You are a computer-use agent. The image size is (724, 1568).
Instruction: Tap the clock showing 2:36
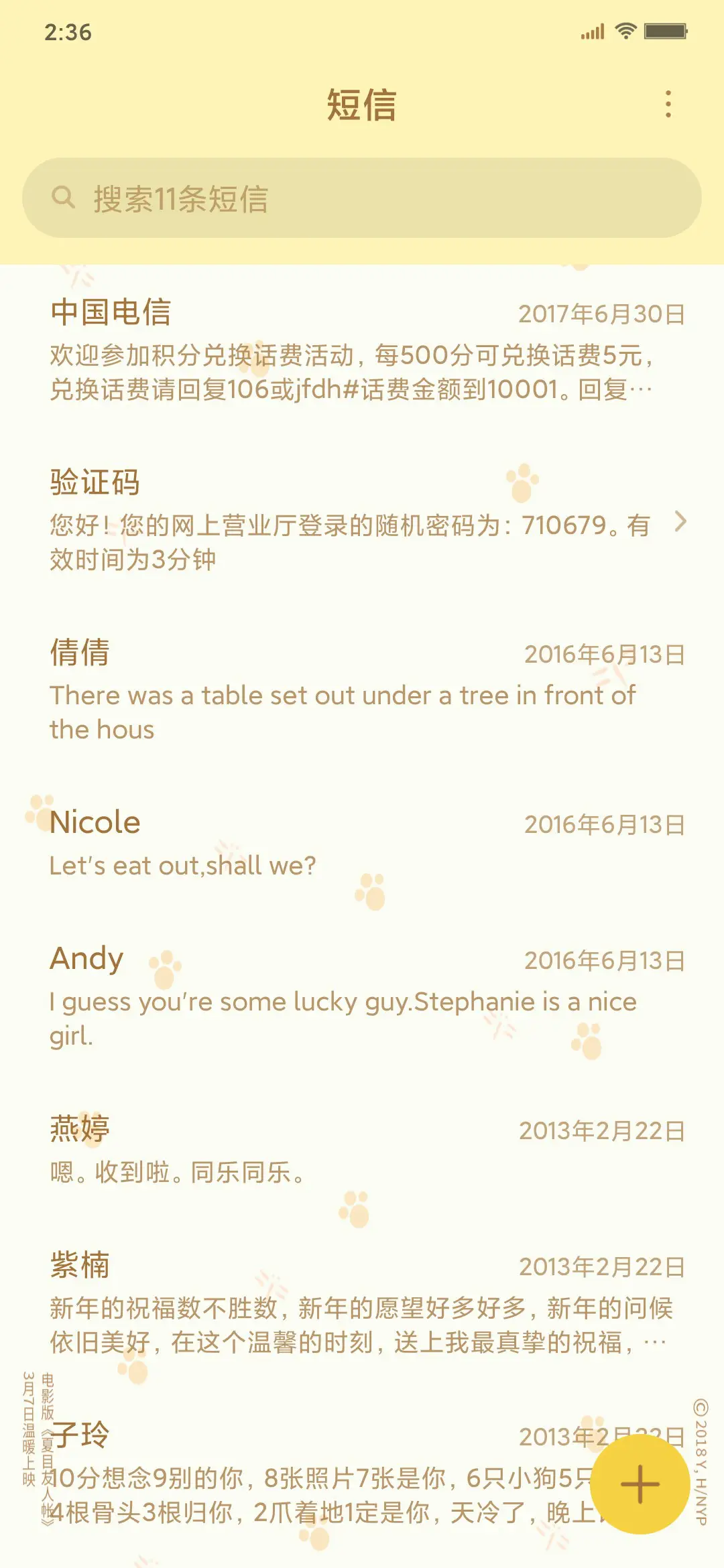point(68,31)
